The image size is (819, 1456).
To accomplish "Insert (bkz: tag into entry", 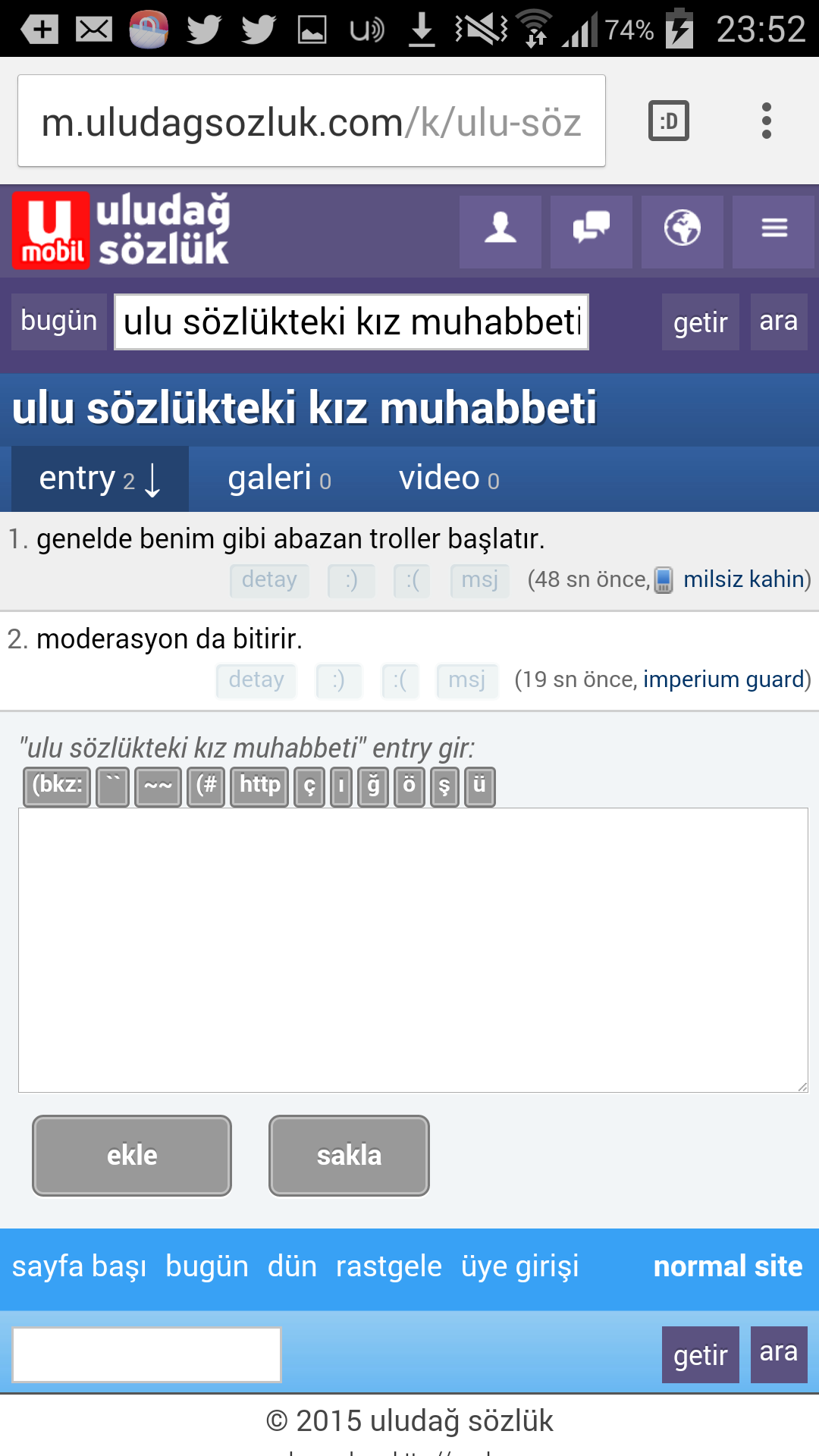I will click(x=57, y=786).
